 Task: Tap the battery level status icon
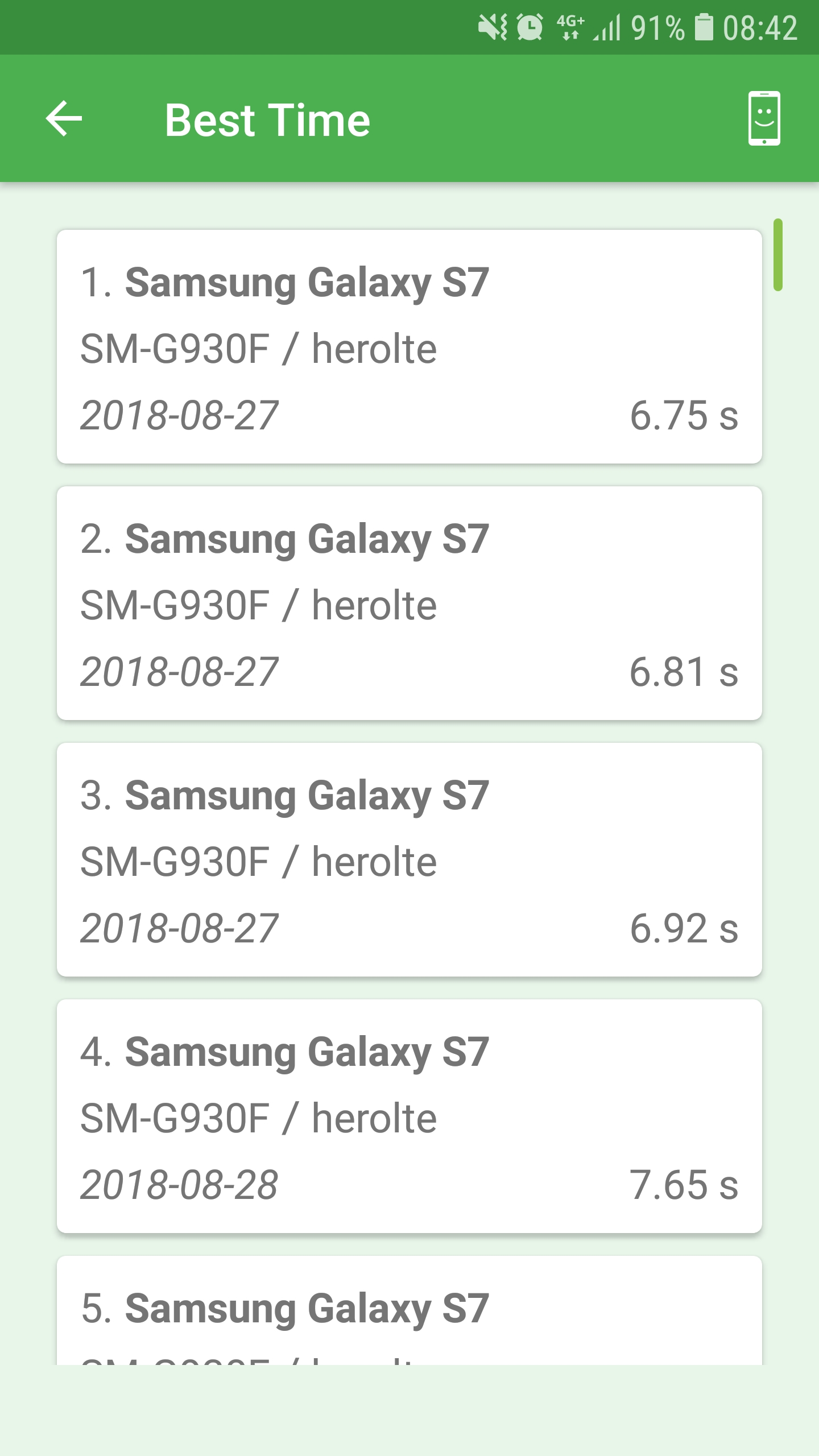(705, 27)
